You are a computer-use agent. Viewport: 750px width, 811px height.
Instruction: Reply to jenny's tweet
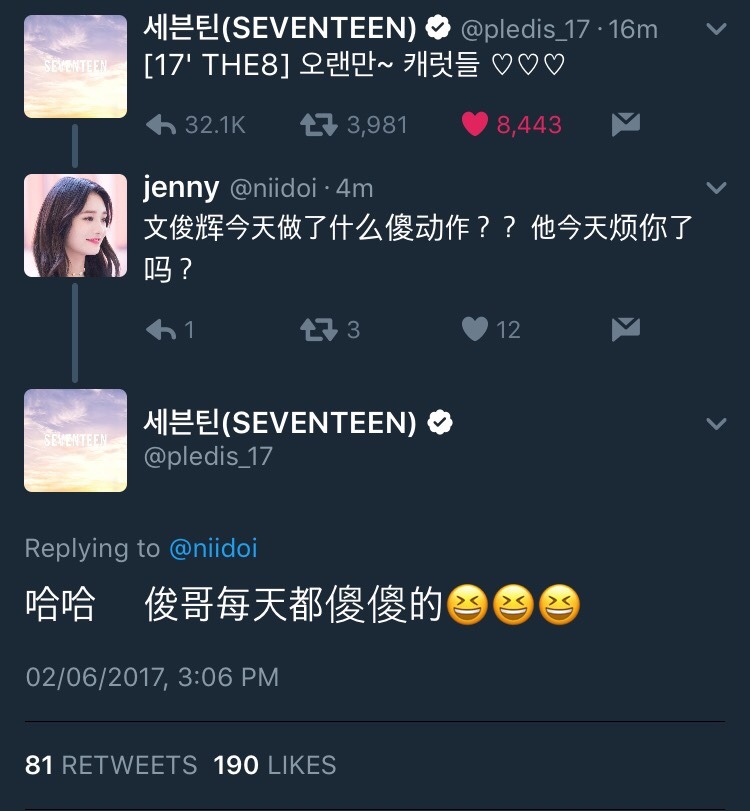[x=161, y=330]
